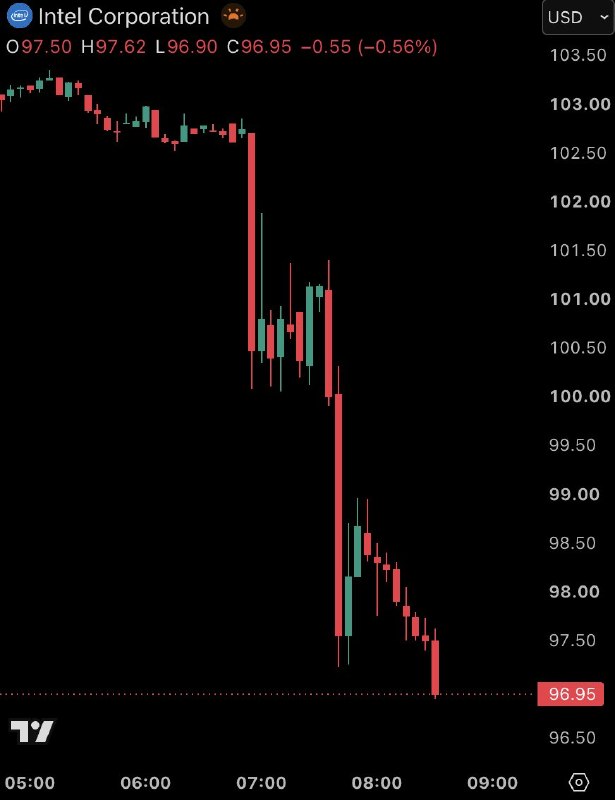Tap the TradingView logo
Image resolution: width=615 pixels, height=800 pixels.
pos(32,732)
